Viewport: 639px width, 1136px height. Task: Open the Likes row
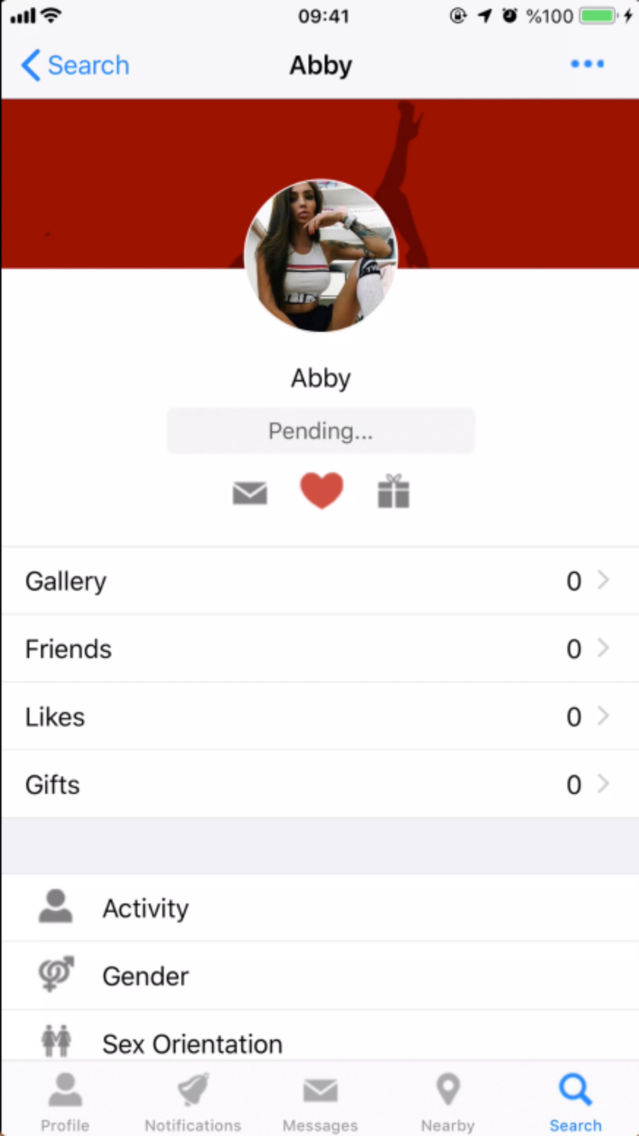pos(319,717)
